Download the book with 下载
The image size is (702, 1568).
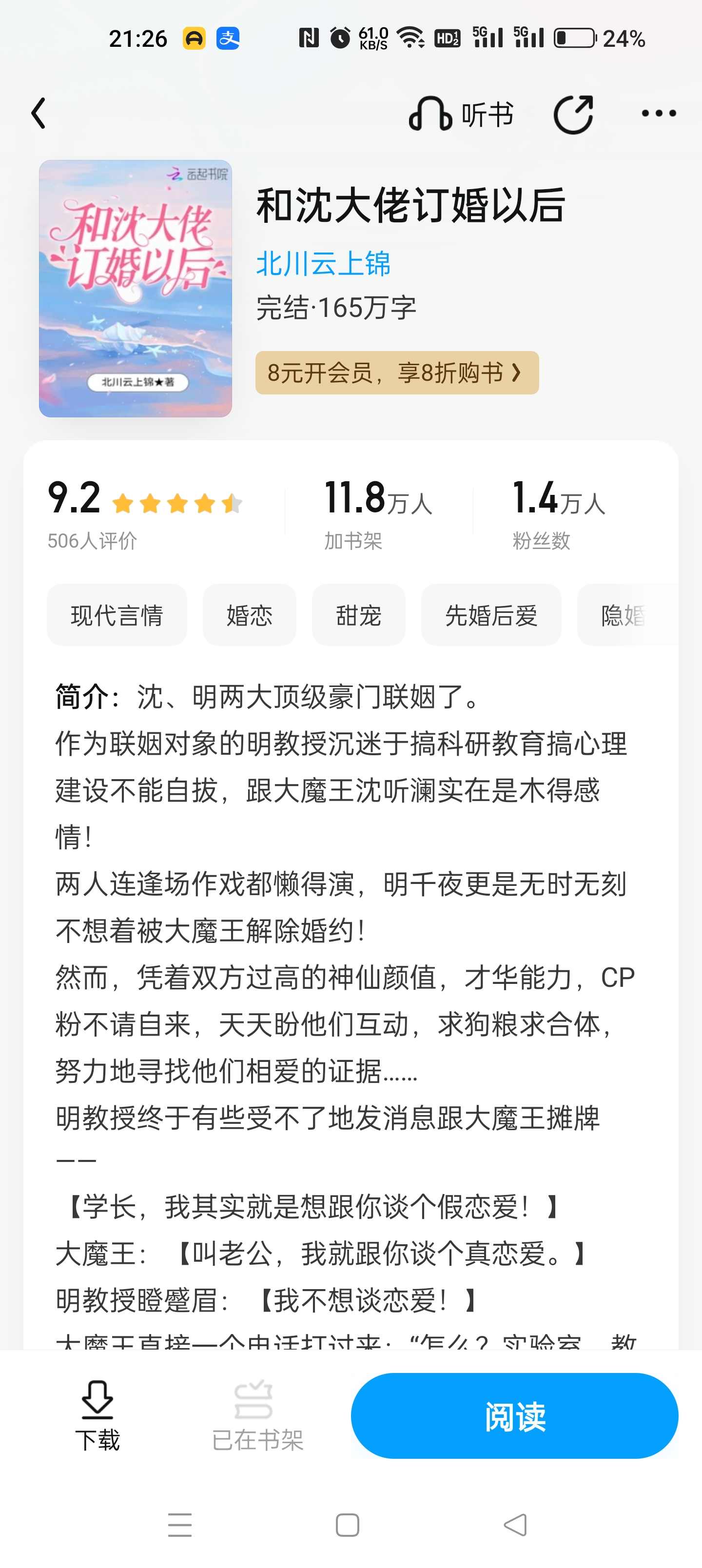[97, 1415]
